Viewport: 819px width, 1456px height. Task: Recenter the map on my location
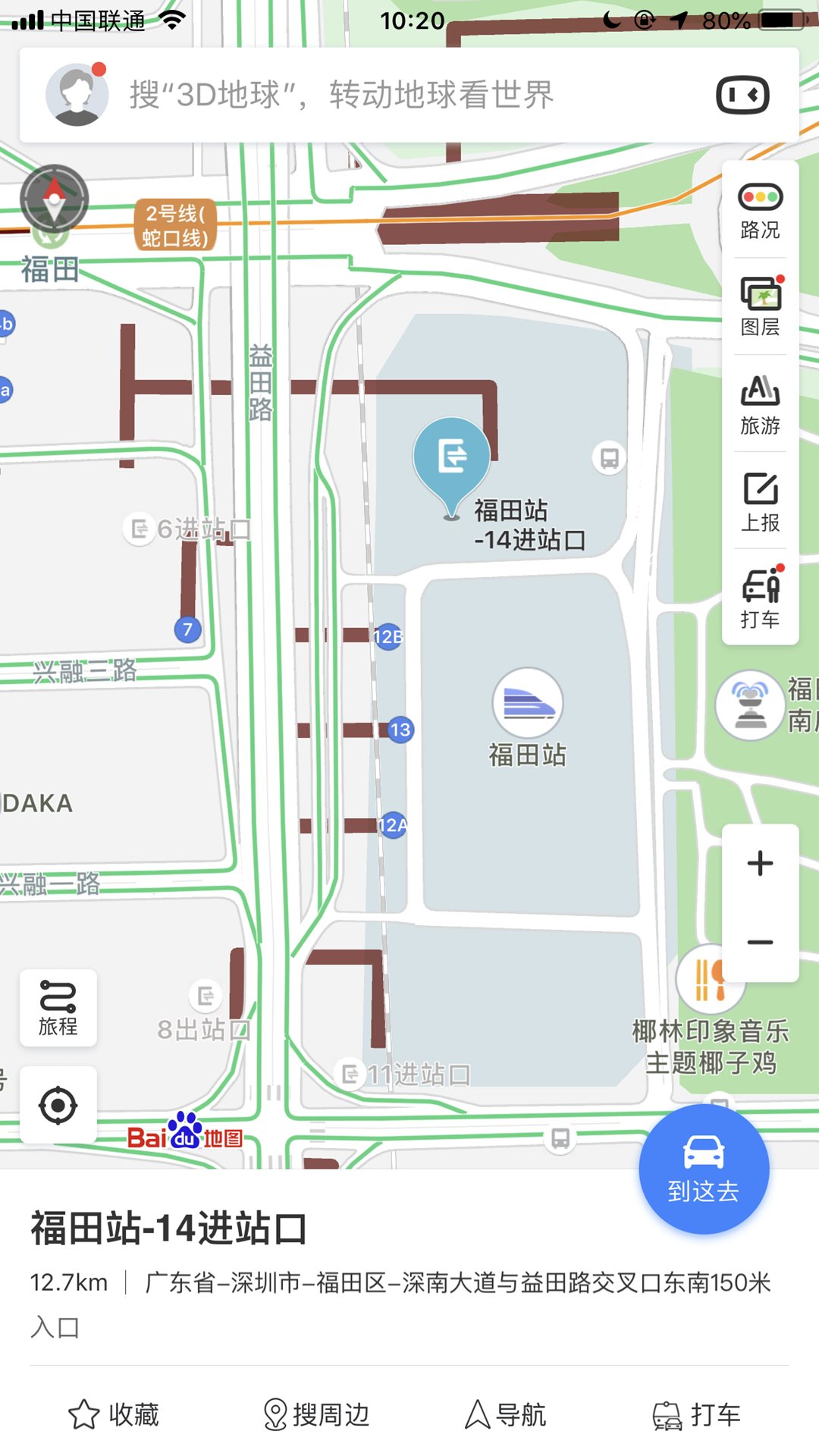tap(58, 1105)
